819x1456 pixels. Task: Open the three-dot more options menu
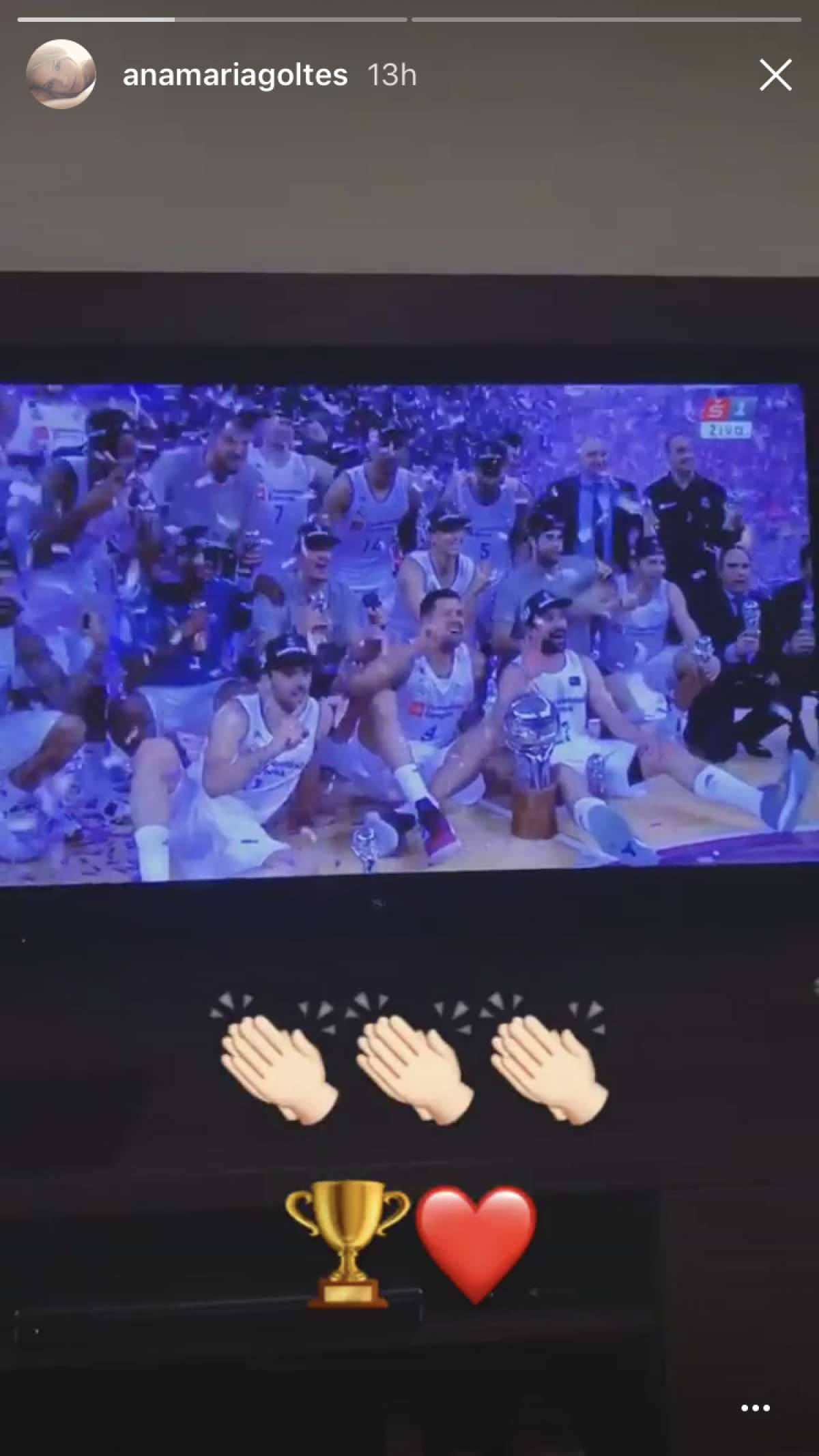756,1408
